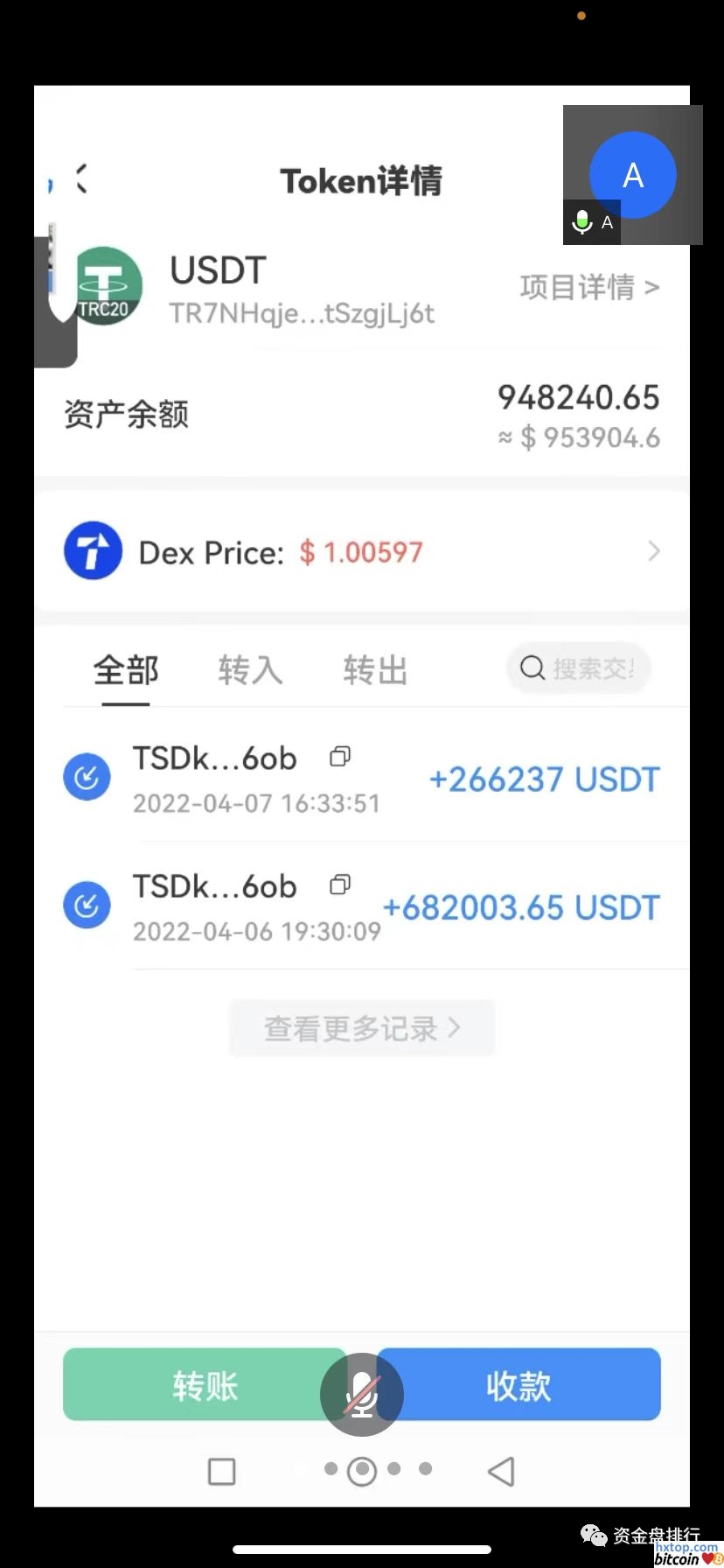The height and width of the screenshot is (1568, 724).
Task: View more records via 查看更多记录
Action: pyautogui.click(x=362, y=1028)
